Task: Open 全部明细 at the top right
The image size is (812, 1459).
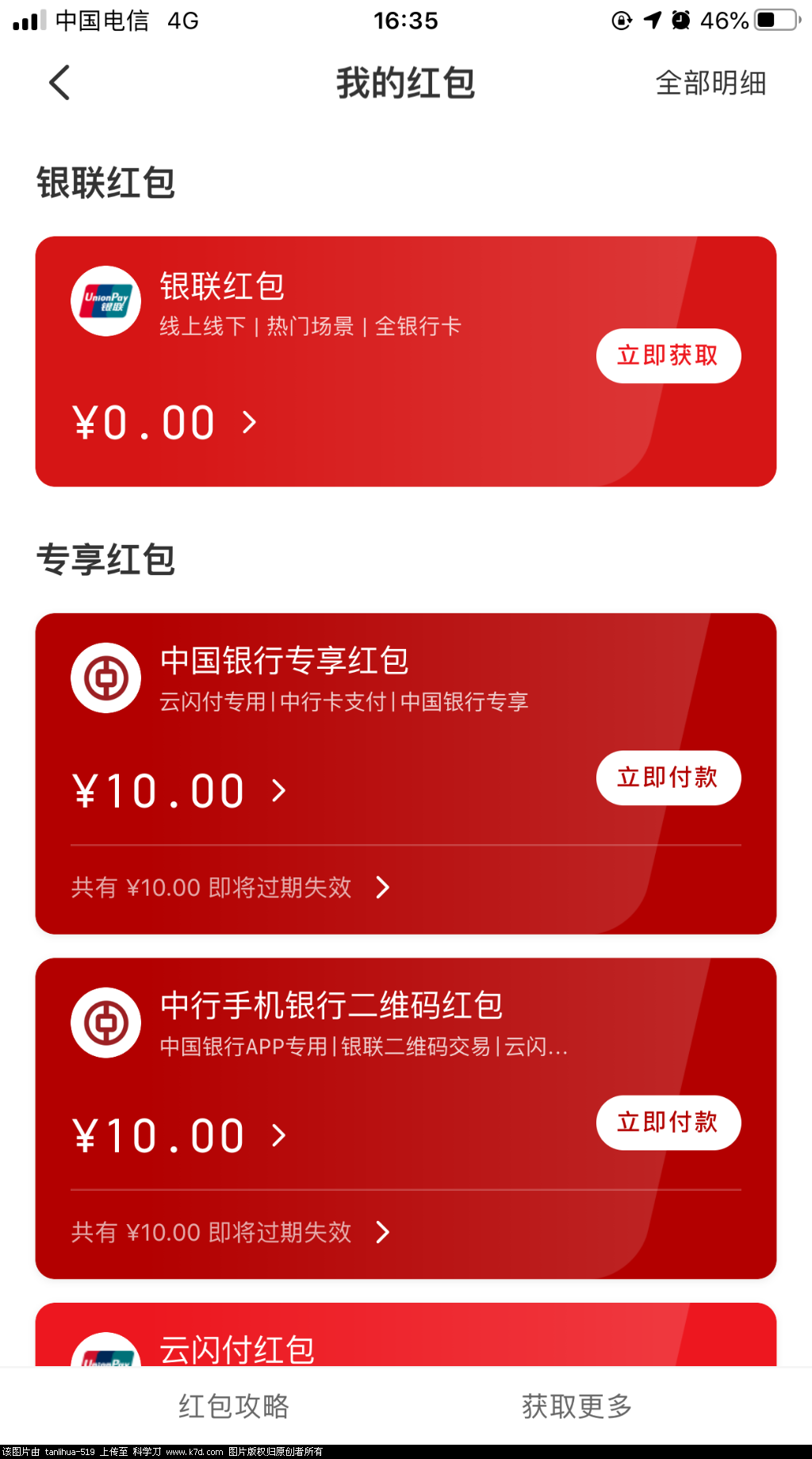Action: (x=711, y=82)
